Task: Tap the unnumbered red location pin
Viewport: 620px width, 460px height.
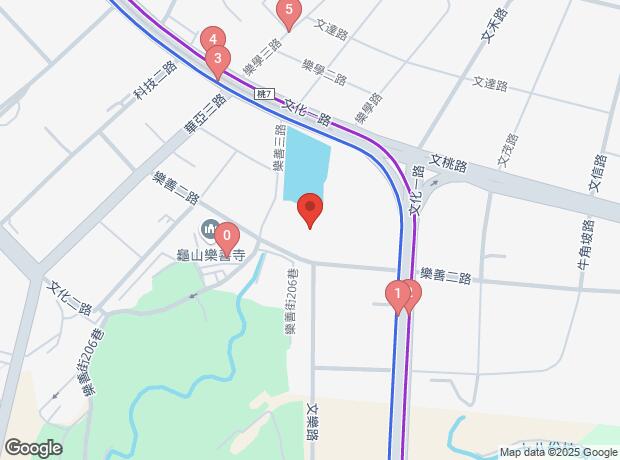Action: (310, 210)
